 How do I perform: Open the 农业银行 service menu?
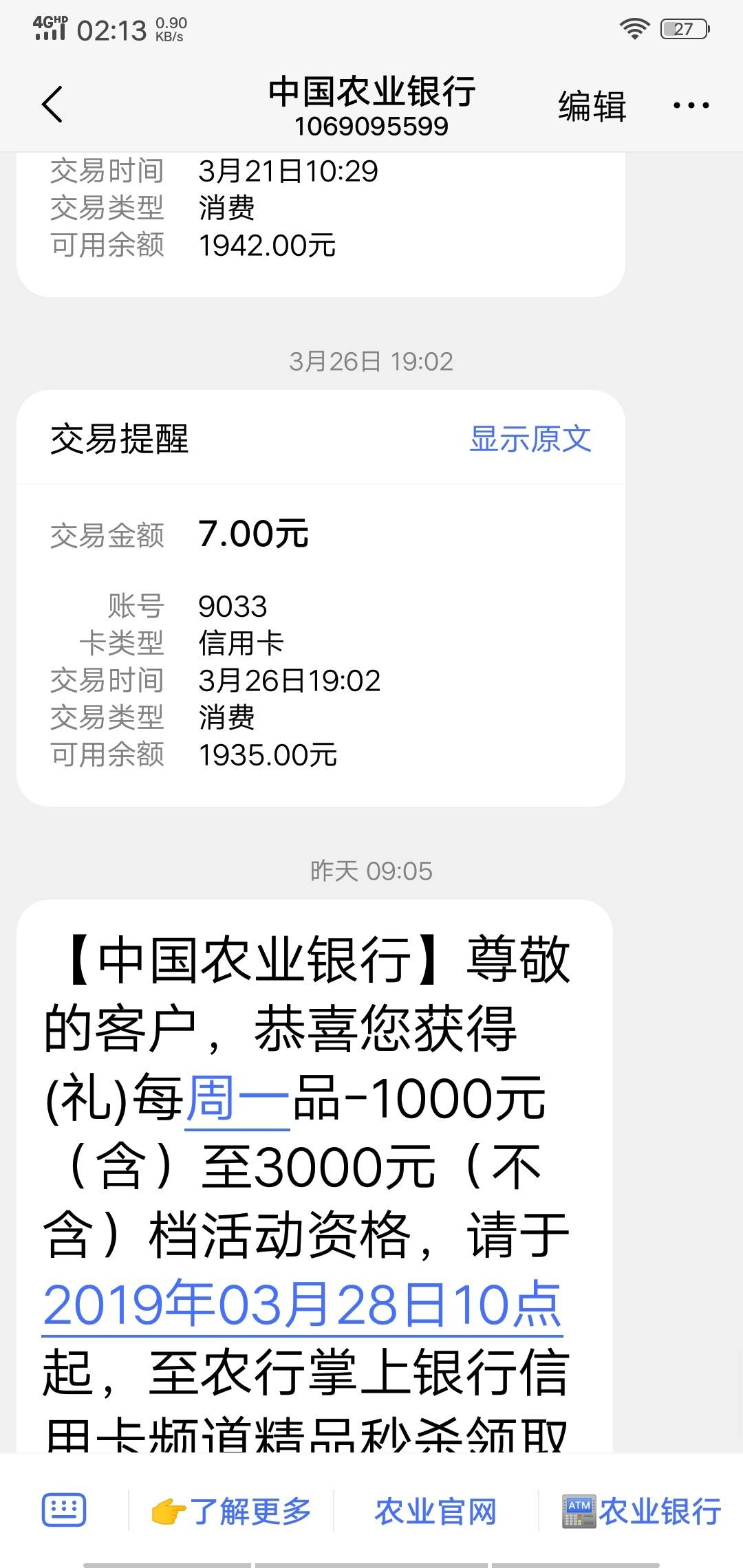[641, 1511]
